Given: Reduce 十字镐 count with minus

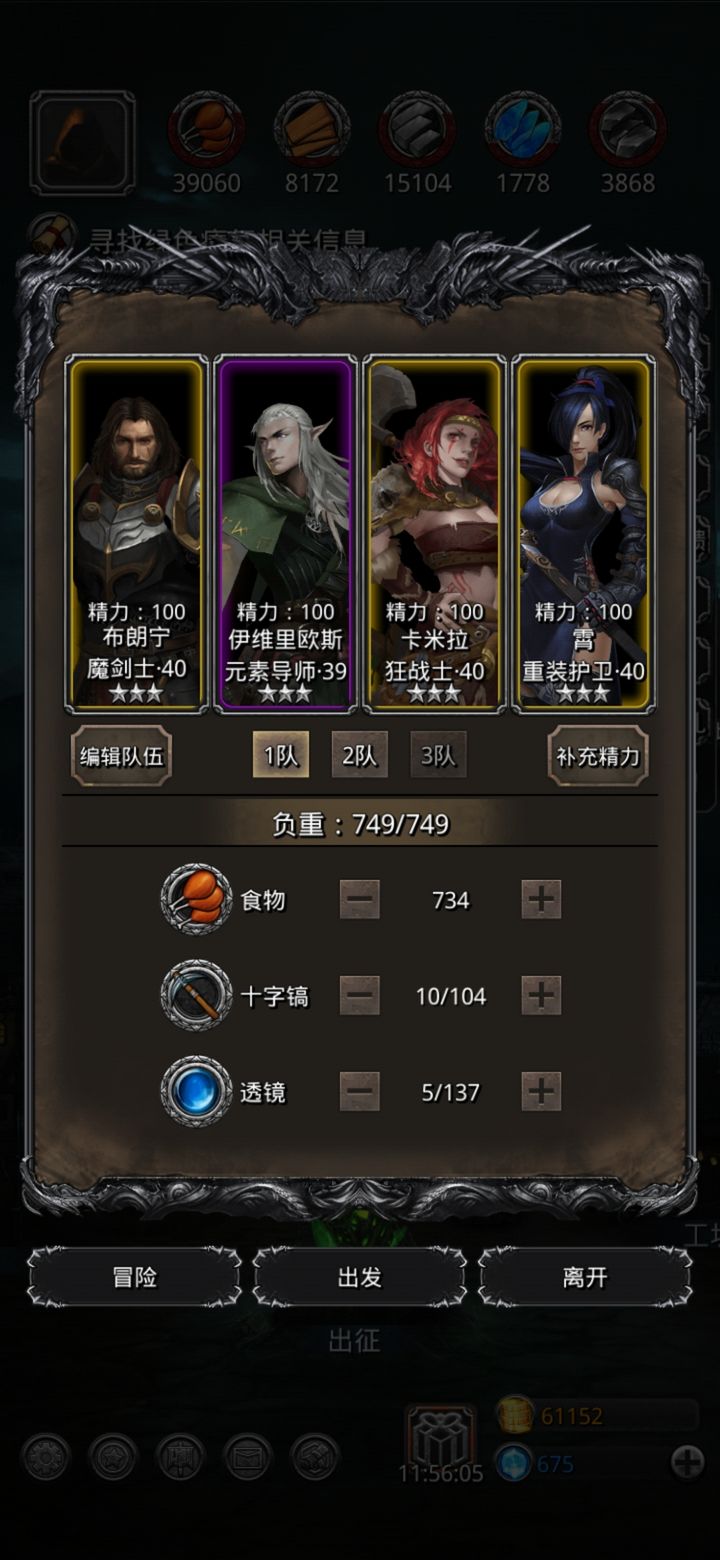Looking at the screenshot, I should click(360, 996).
